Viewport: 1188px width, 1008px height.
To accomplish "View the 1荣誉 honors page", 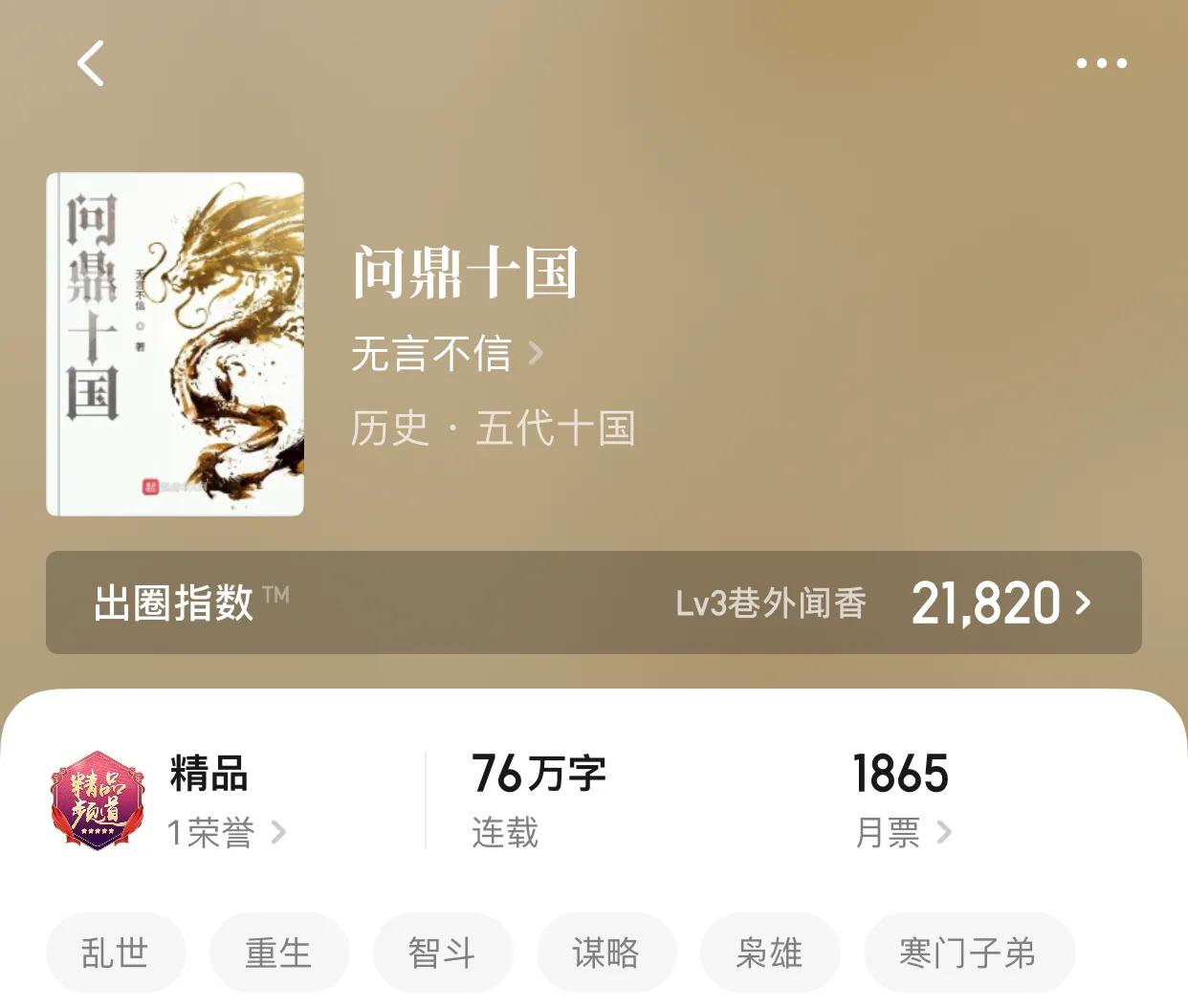I will click(x=226, y=832).
